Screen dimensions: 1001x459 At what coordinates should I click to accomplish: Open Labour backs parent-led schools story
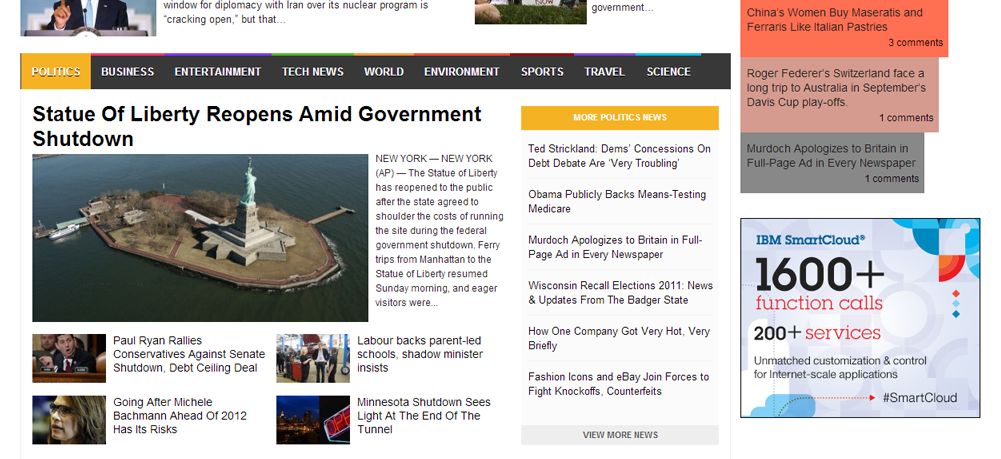click(x=419, y=354)
